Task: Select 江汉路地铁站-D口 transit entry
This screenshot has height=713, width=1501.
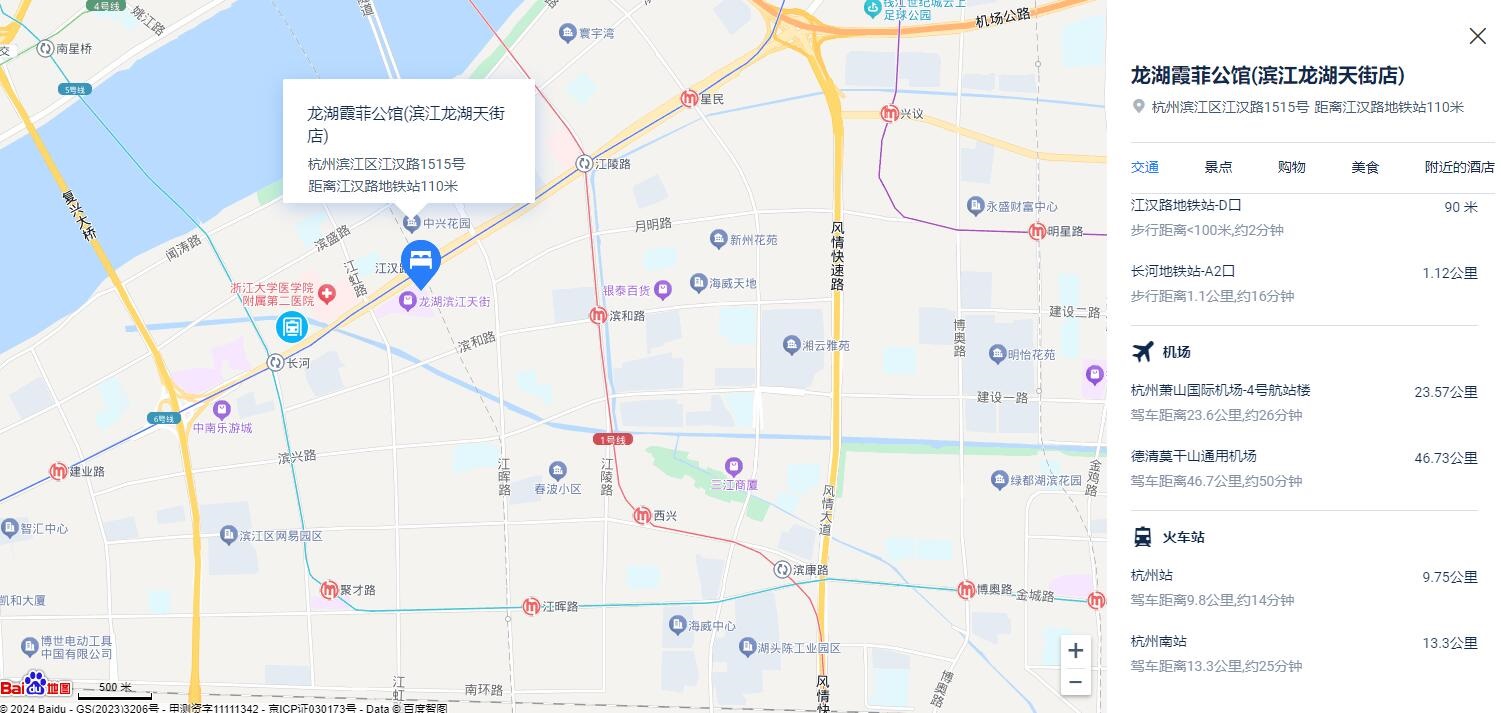Action: point(1186,206)
